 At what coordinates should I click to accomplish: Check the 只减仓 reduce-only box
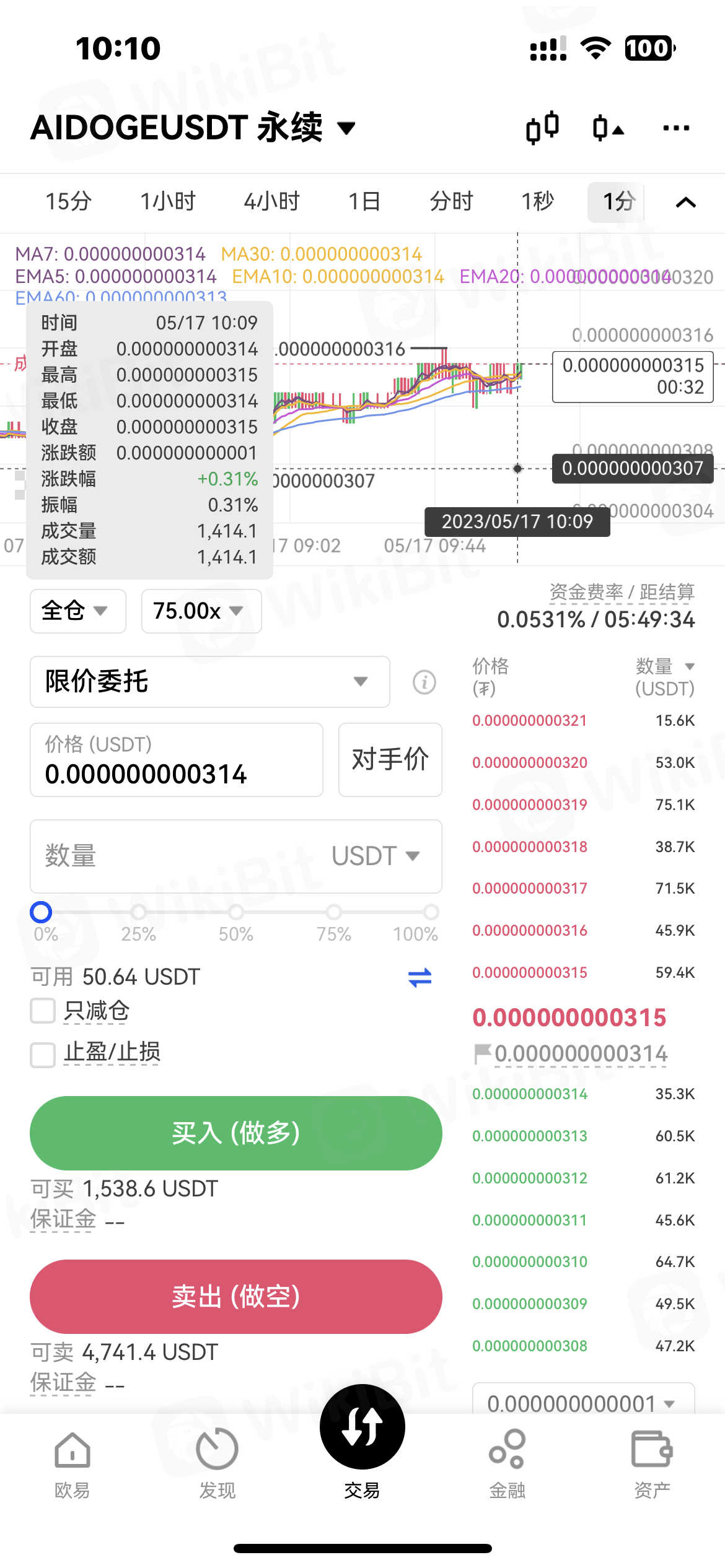43,1011
